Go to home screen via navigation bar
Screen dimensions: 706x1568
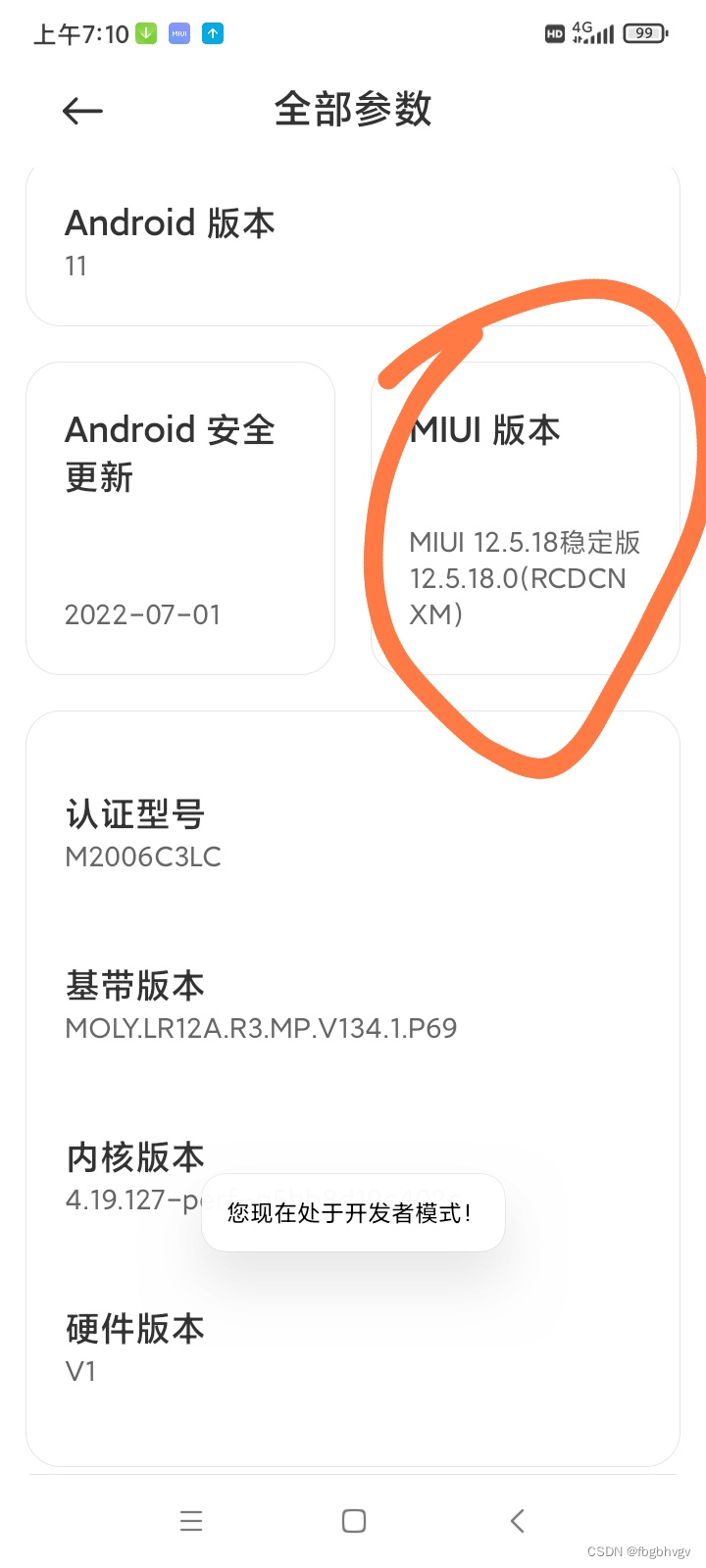pyautogui.click(x=354, y=1521)
